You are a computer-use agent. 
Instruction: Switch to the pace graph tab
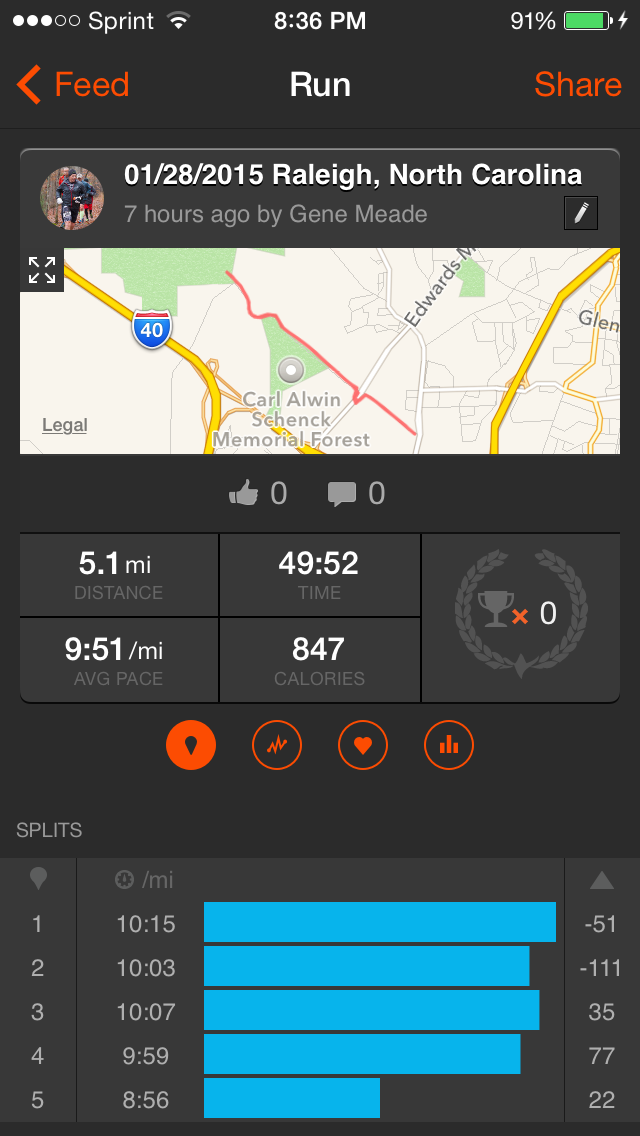tap(277, 745)
